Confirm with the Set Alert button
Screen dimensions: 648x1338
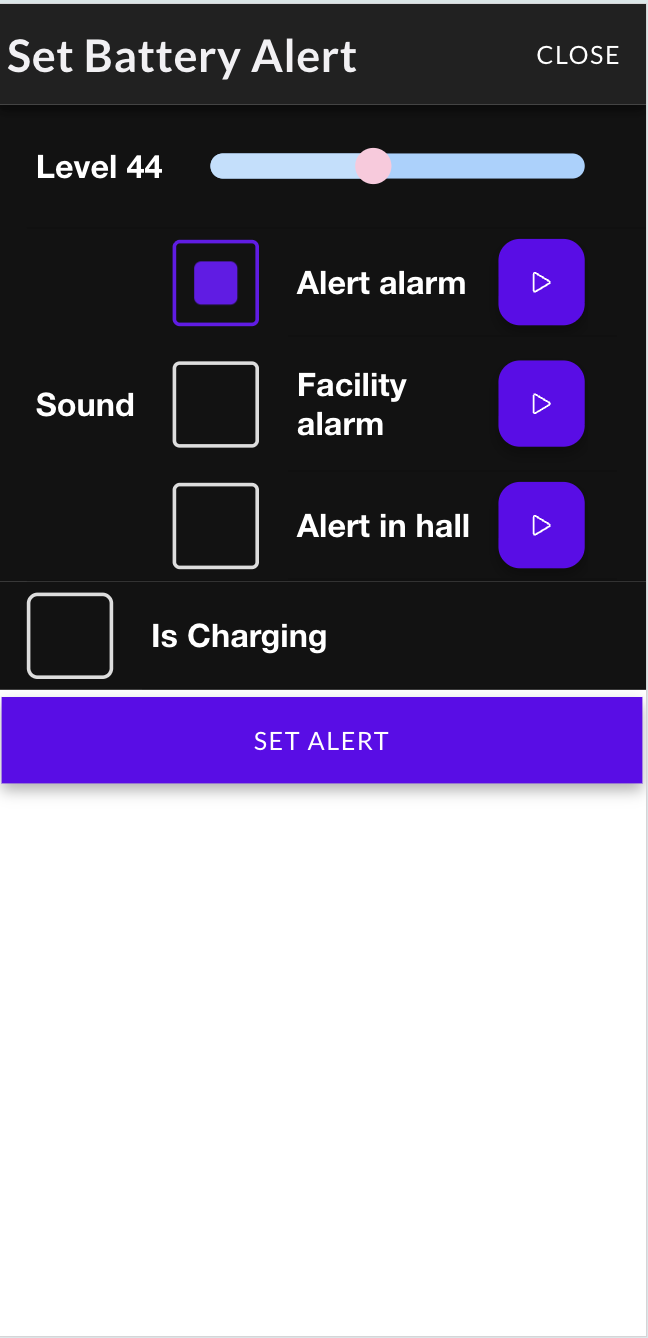pyautogui.click(x=321, y=741)
